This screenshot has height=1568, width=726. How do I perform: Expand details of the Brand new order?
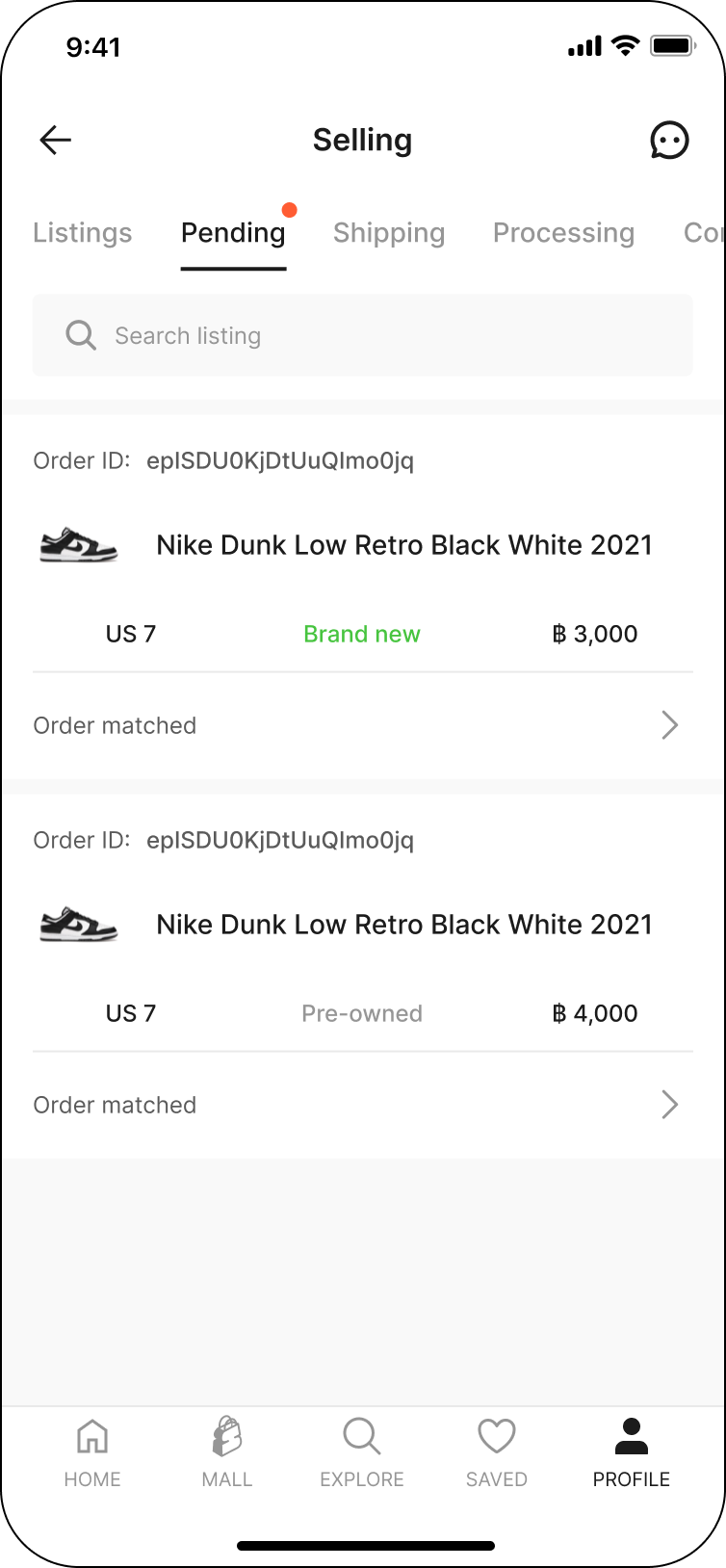[x=669, y=725]
